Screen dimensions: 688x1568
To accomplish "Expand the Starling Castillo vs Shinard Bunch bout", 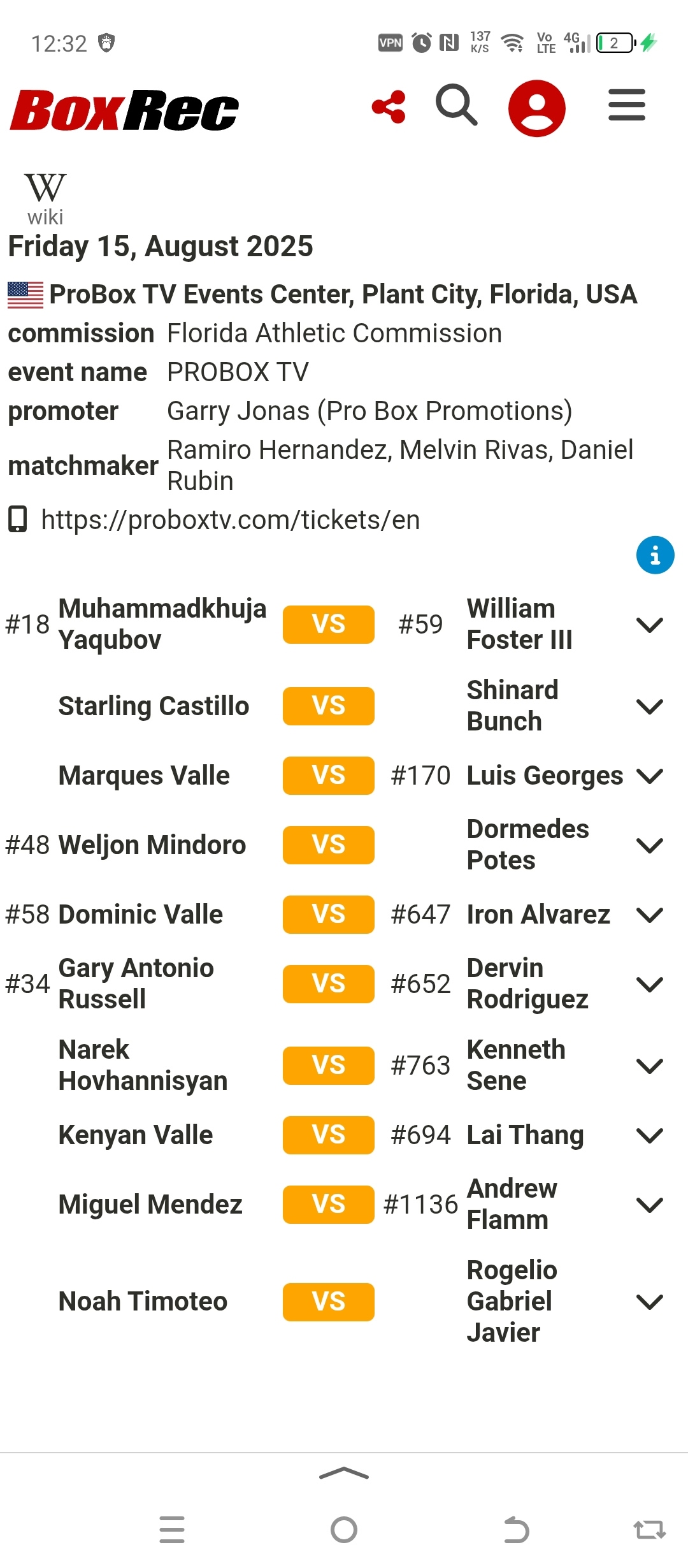I will (x=650, y=706).
